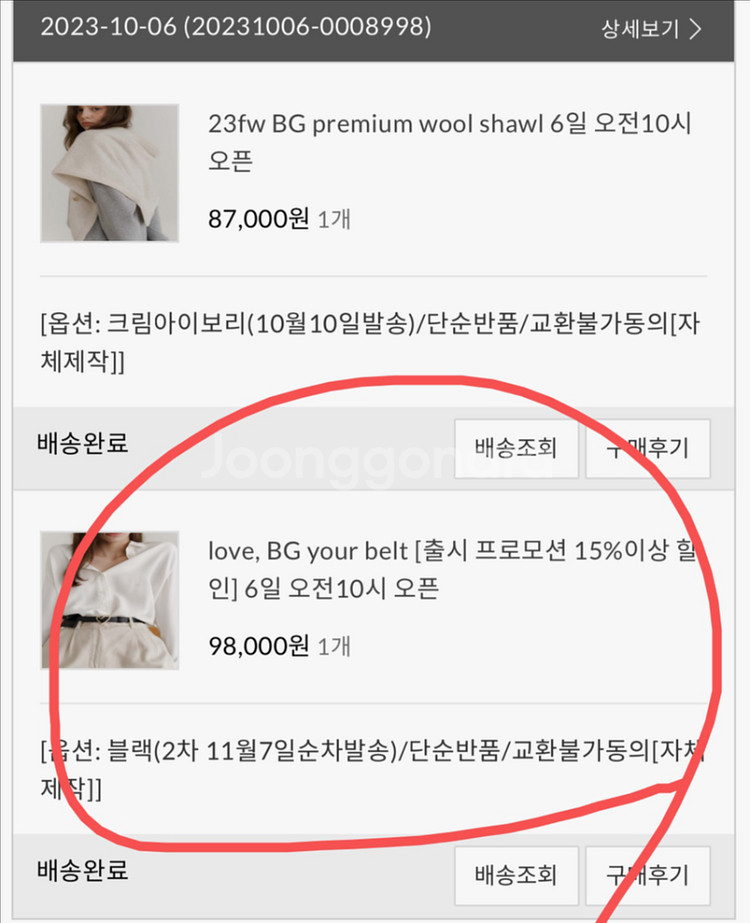This screenshot has height=923, width=750.
Task: Tap 배송조회 for the wool shawl
Action: coord(516,448)
